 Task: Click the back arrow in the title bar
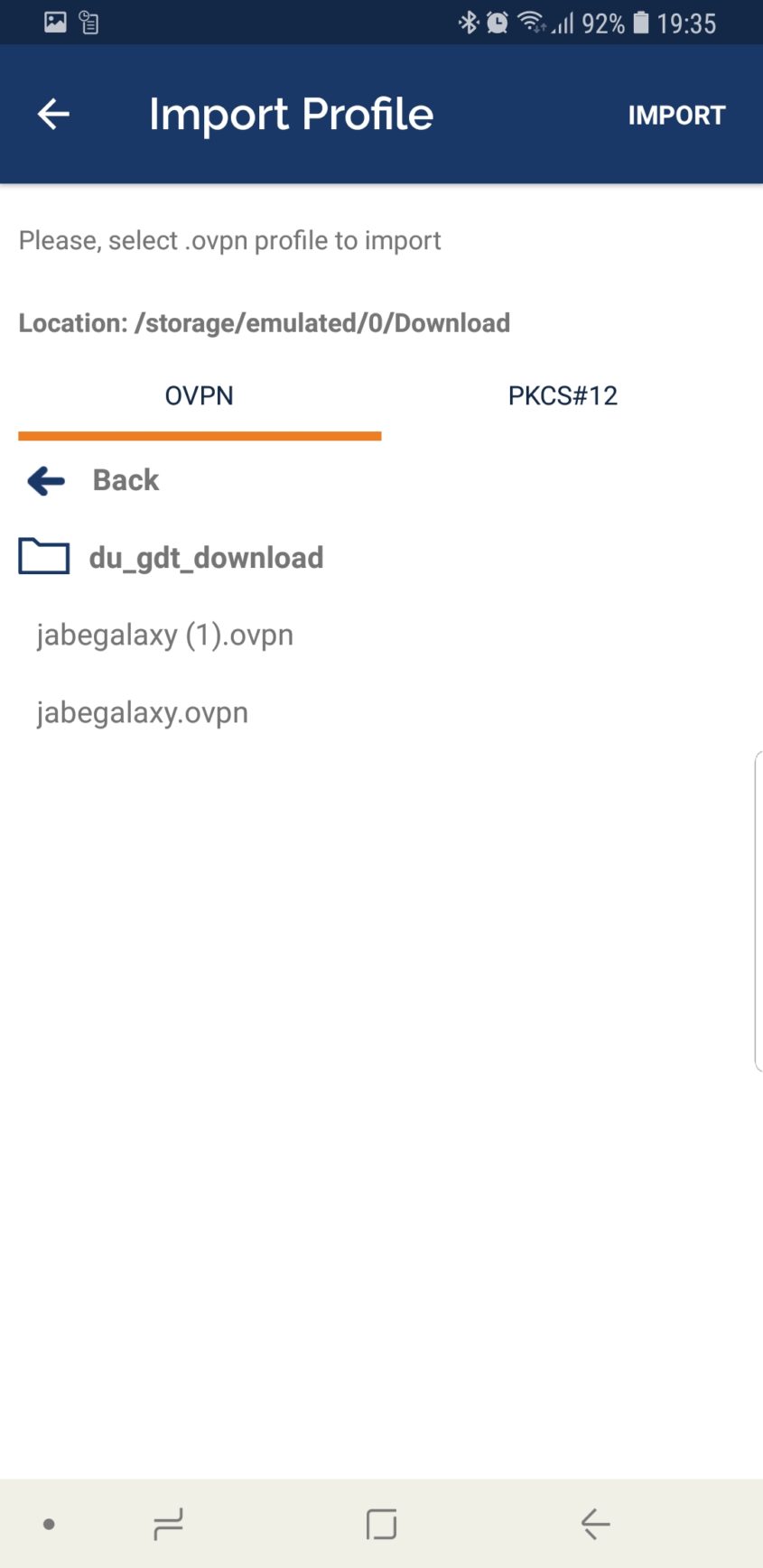(x=51, y=114)
